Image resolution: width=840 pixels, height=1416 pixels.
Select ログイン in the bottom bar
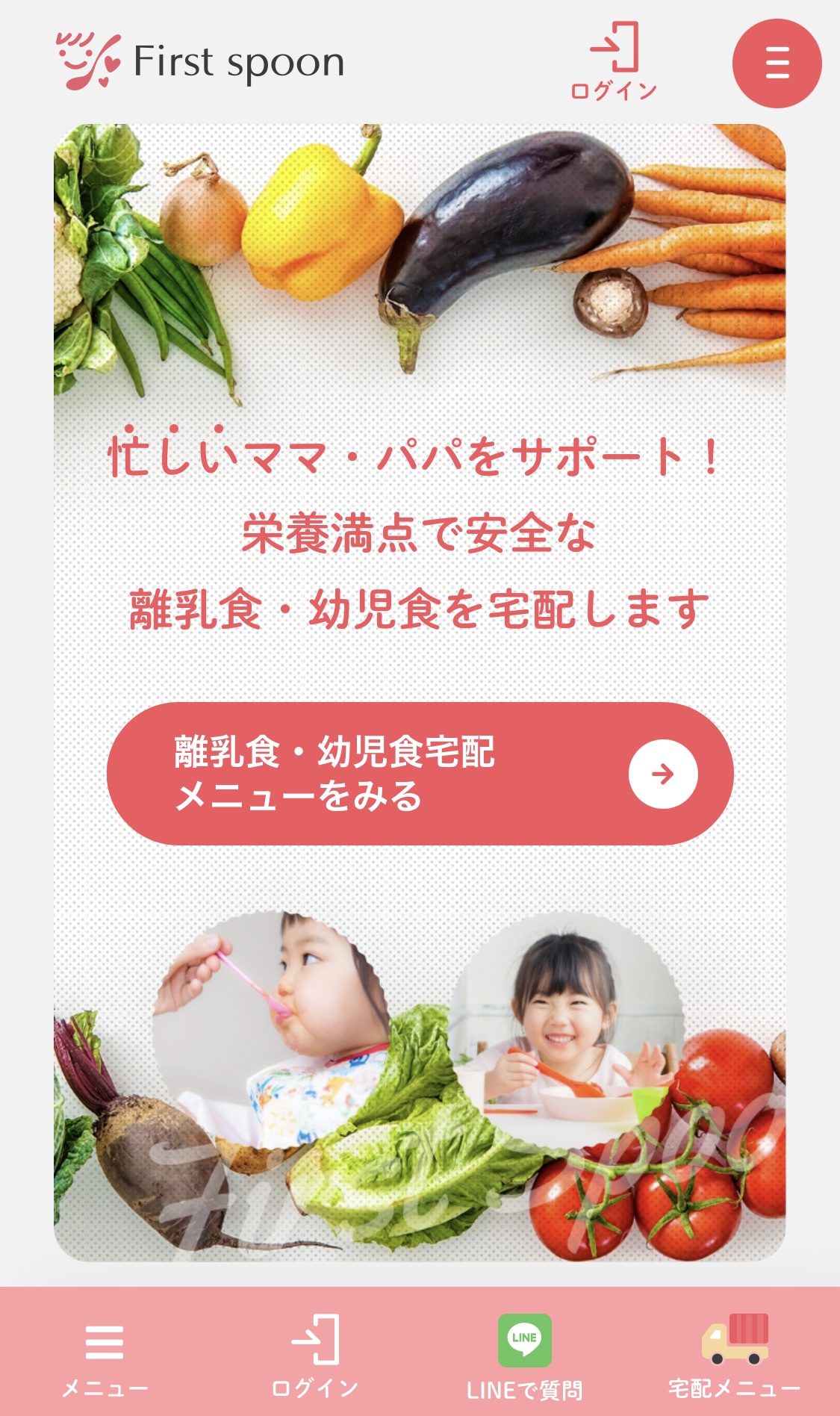pos(315,1355)
